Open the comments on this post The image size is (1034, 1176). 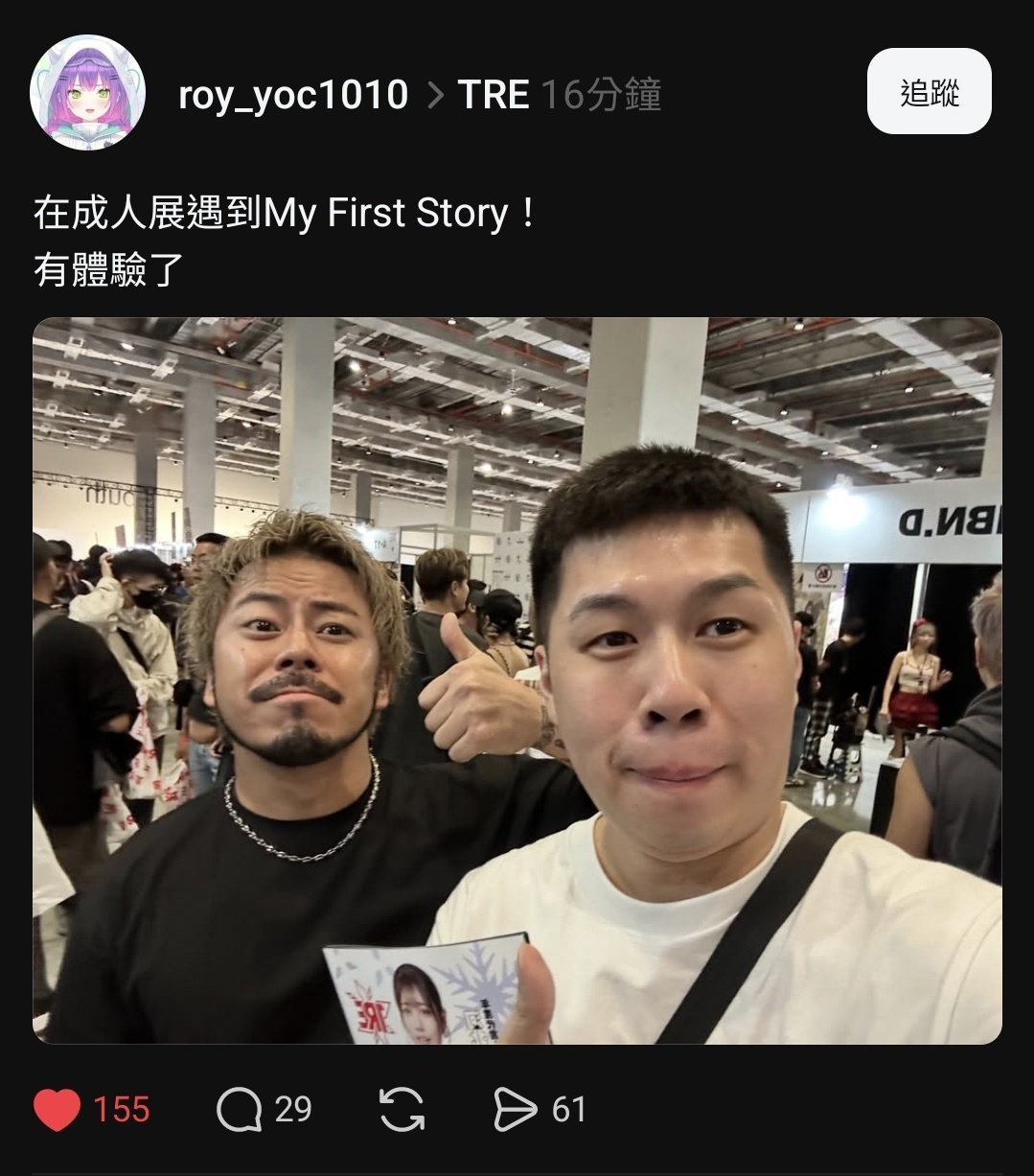[240, 1110]
